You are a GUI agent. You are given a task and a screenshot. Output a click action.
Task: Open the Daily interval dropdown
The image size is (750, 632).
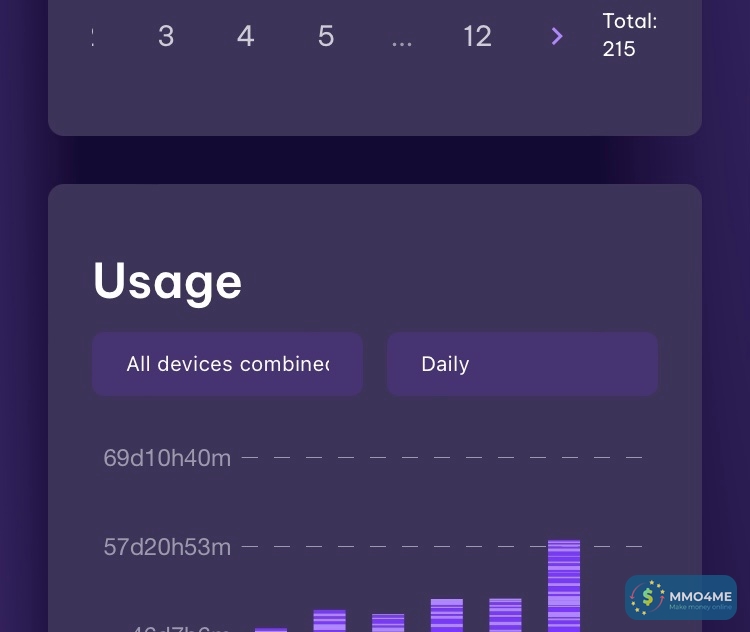coord(522,364)
